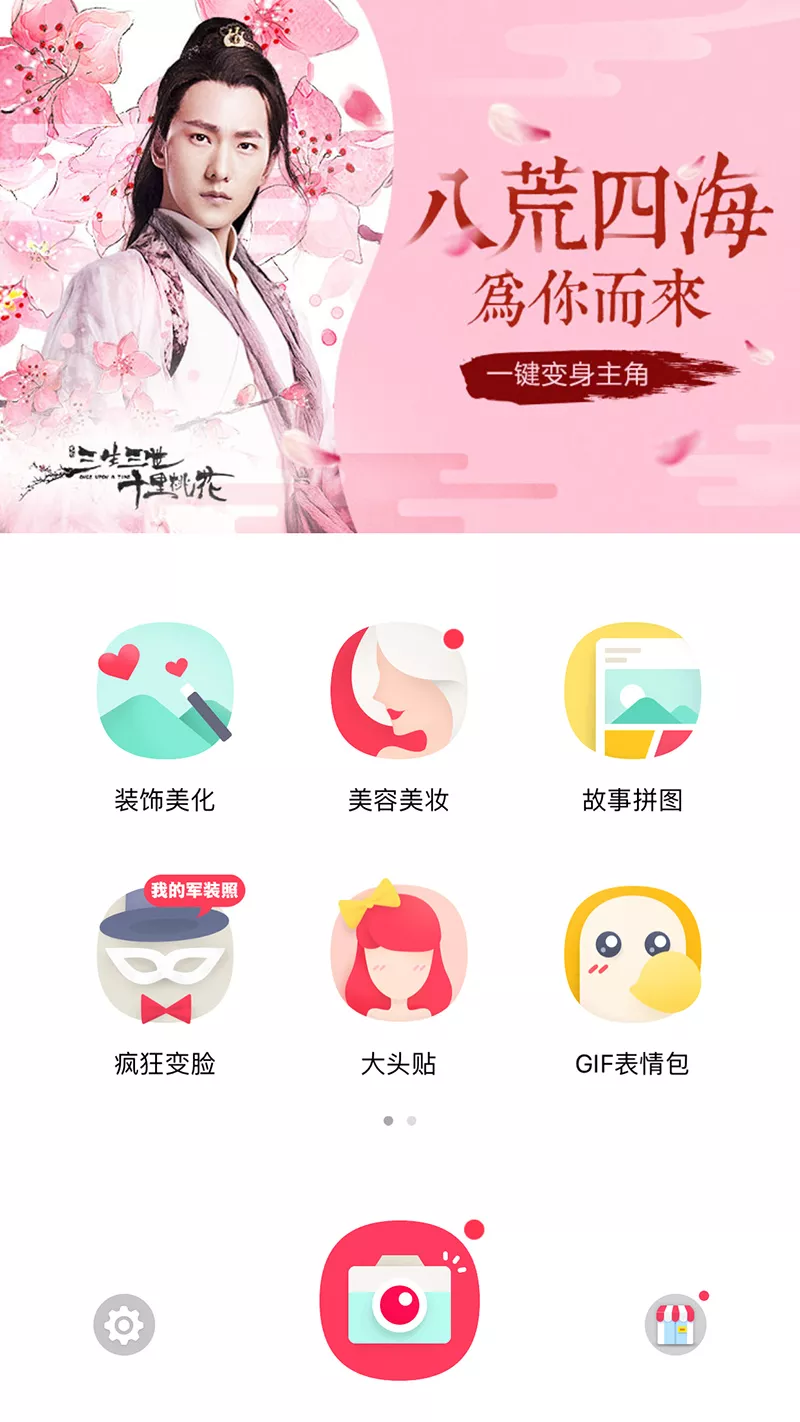The width and height of the screenshot is (800, 1422).
Task: Go to the second page dot
Action: pos(411,1121)
